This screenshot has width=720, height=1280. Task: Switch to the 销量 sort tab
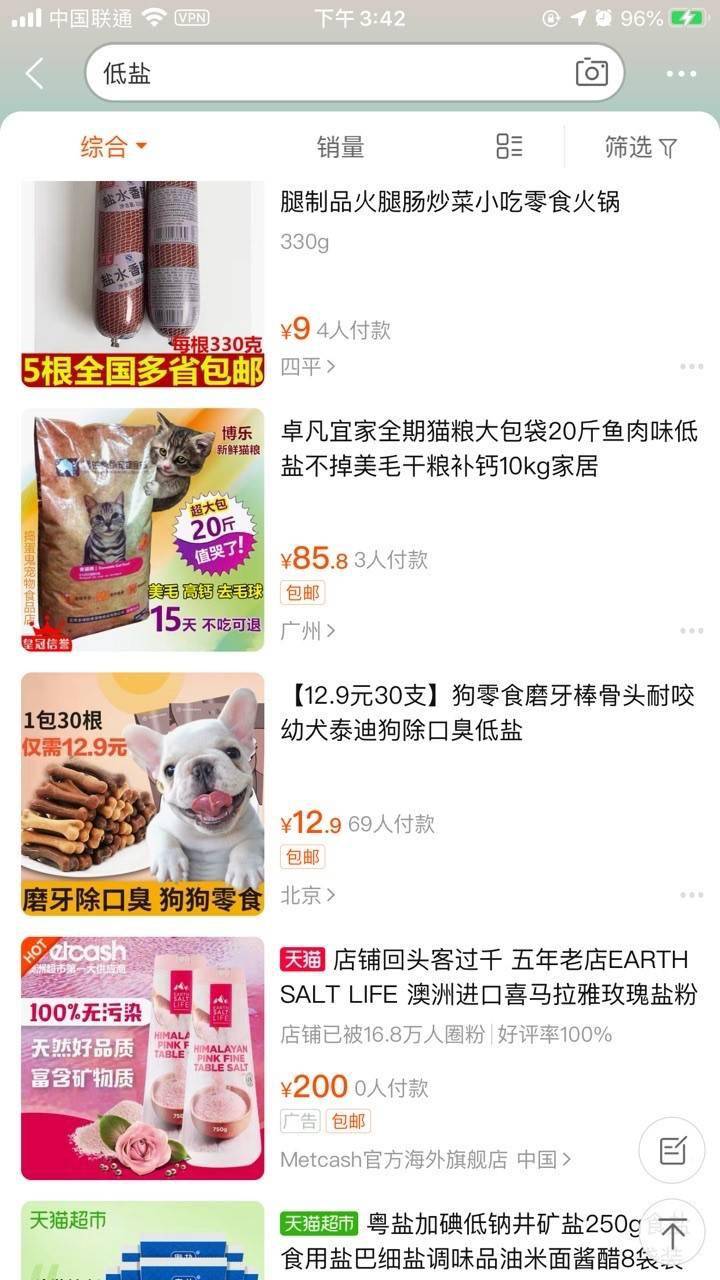[340, 146]
